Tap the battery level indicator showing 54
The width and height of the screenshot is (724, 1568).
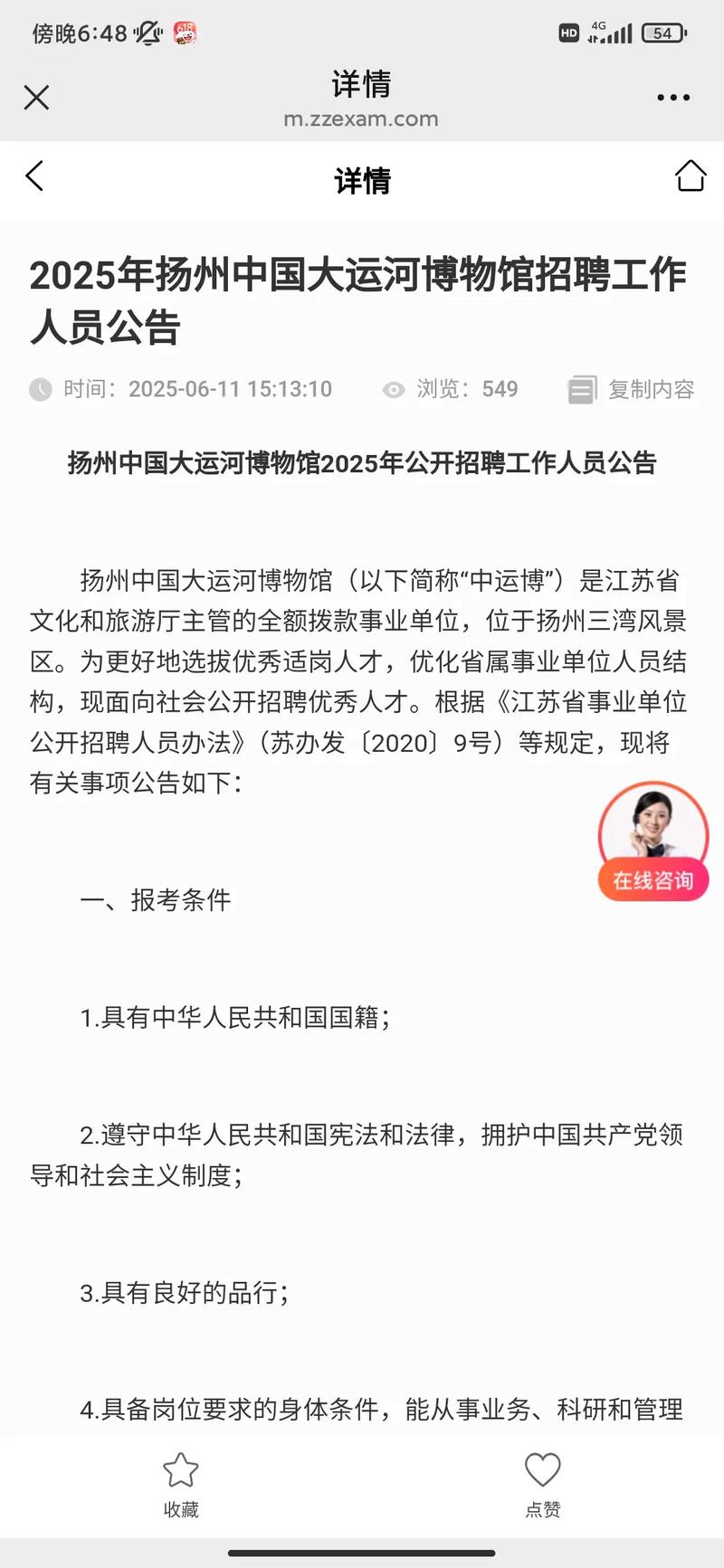[662, 33]
